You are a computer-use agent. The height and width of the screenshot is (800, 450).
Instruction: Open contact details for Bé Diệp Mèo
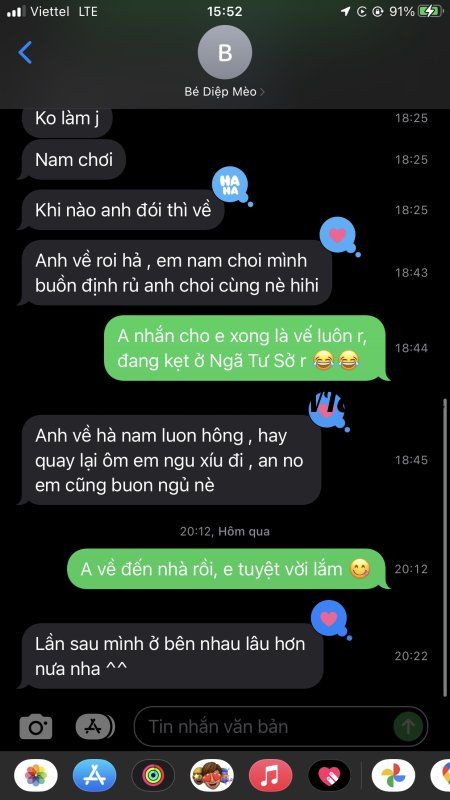point(225,62)
